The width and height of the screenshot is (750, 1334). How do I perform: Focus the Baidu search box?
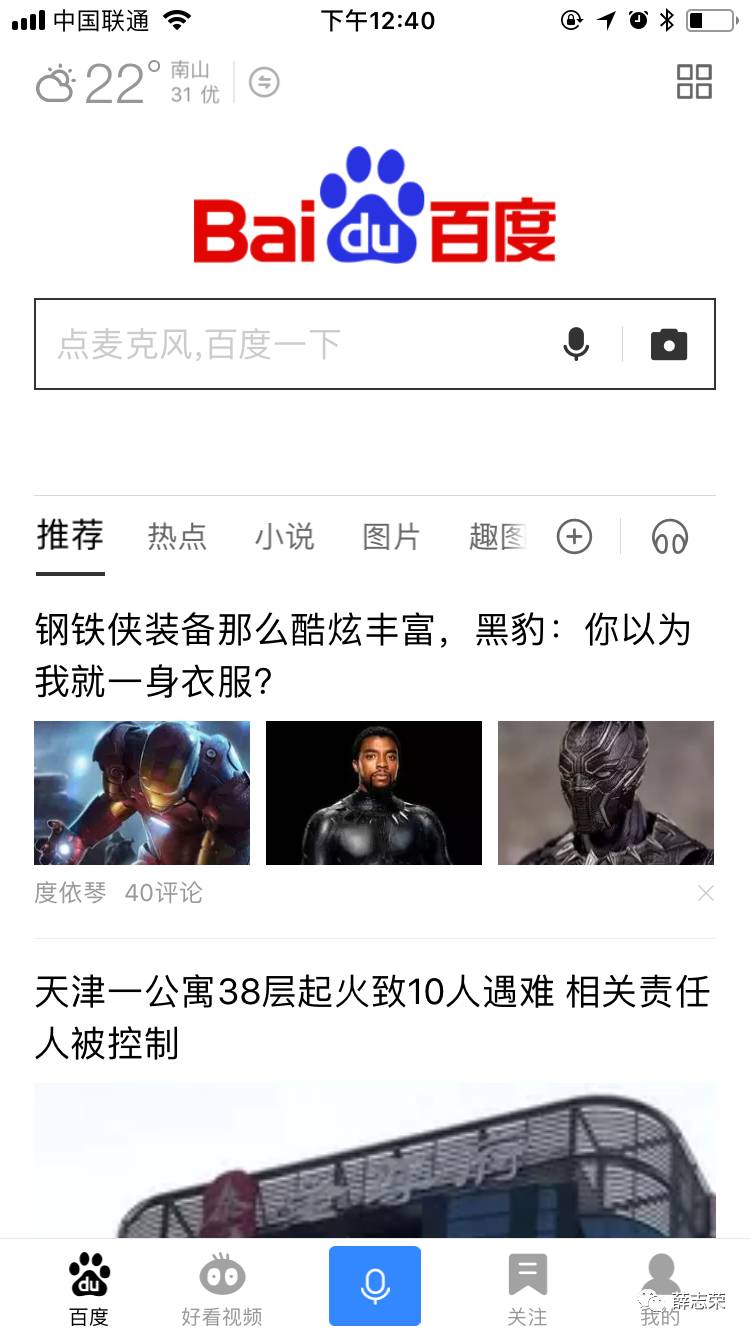290,344
